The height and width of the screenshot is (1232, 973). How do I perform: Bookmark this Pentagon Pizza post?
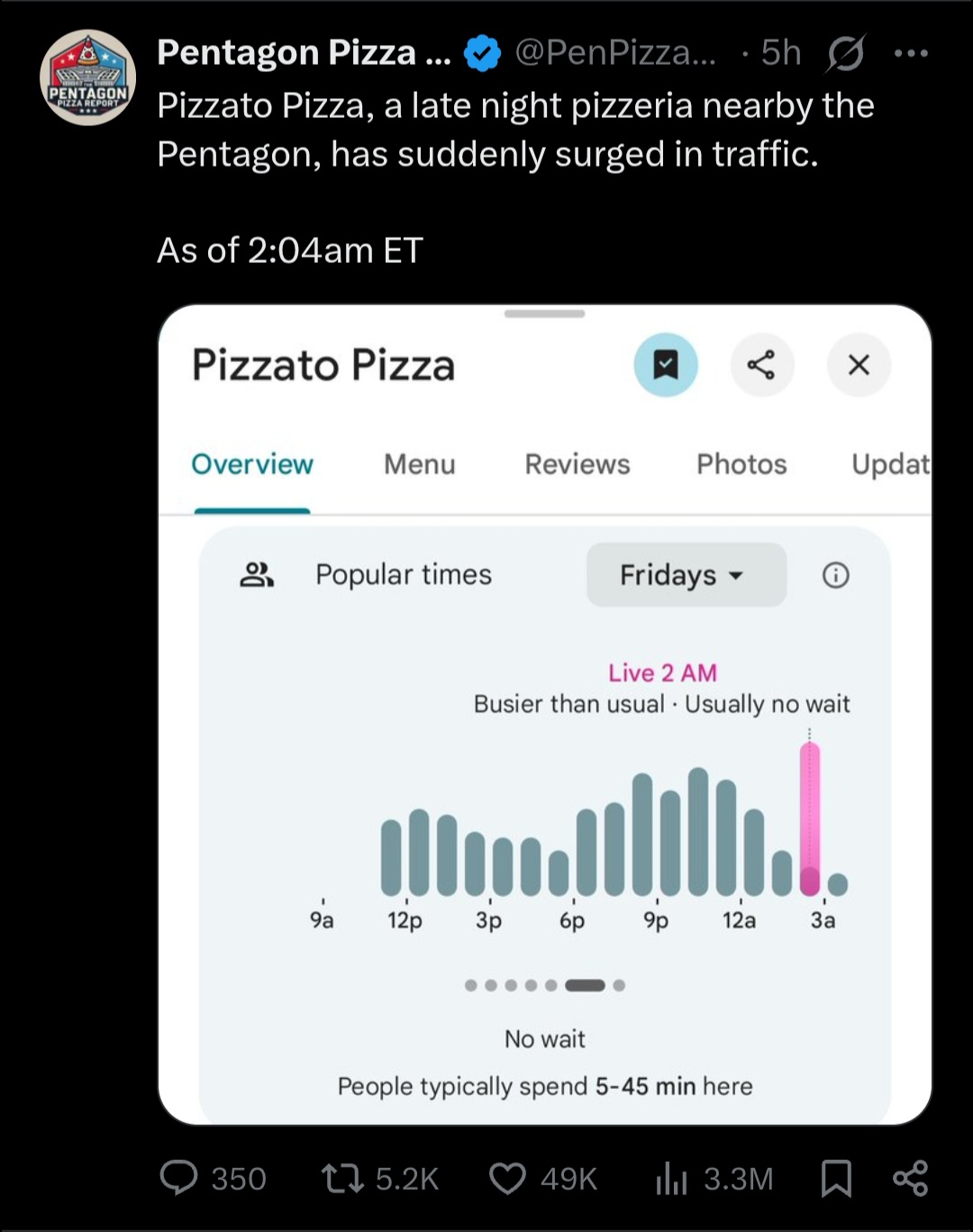tap(836, 1177)
